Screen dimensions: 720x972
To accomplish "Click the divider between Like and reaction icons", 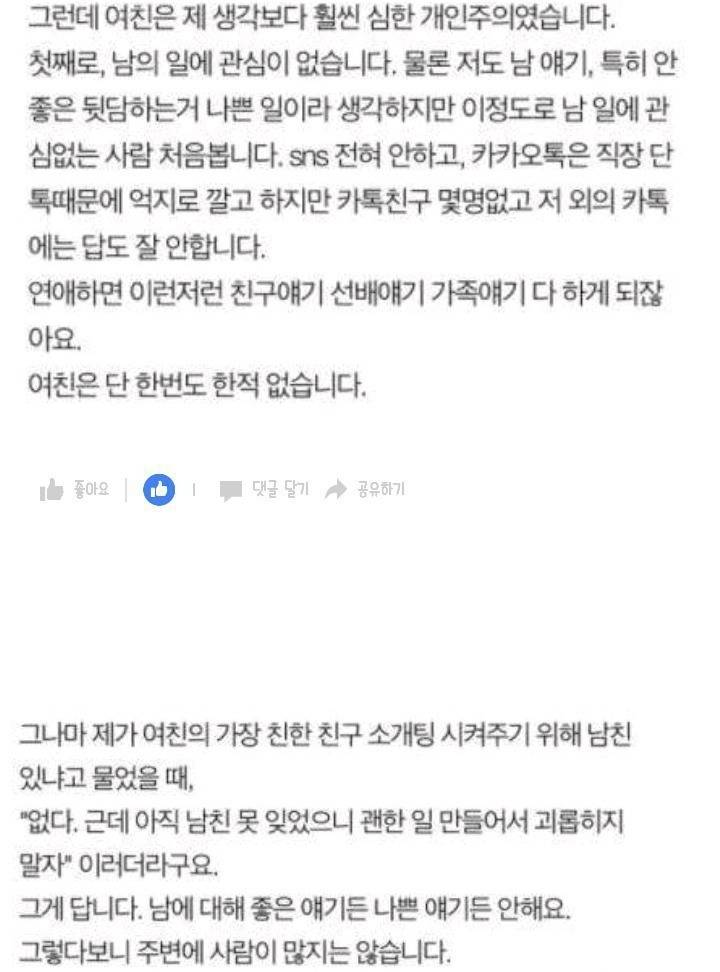I will pos(126,487).
